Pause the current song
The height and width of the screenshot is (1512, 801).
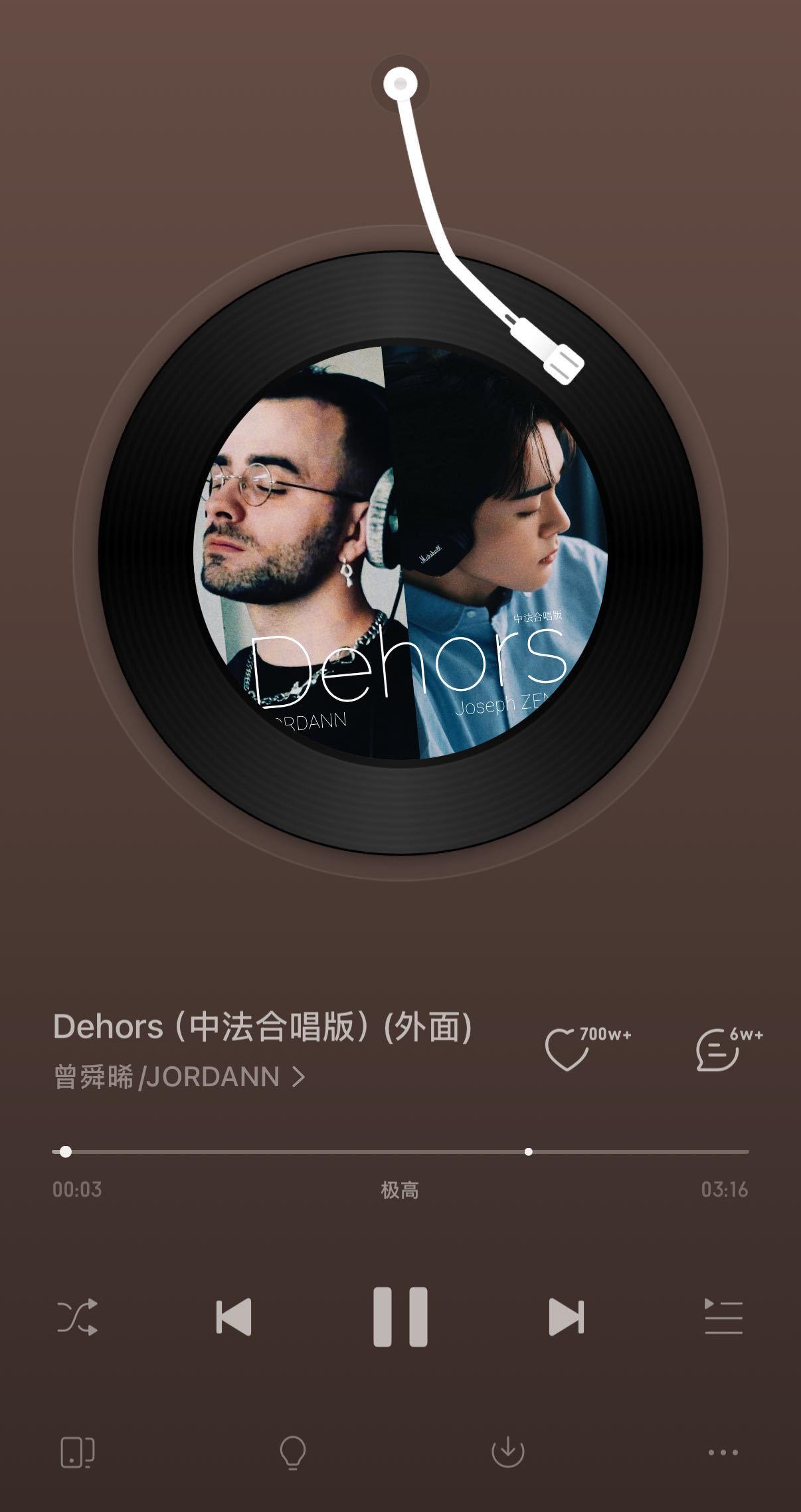pyautogui.click(x=400, y=1317)
